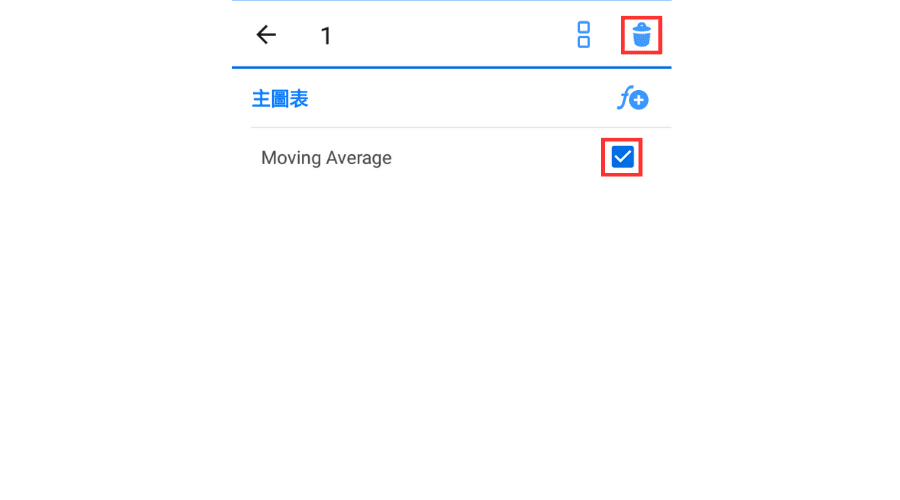Image resolution: width=900 pixels, height=500 pixels.
Task: Open the layout icon beside the trash
Action: pos(584,36)
